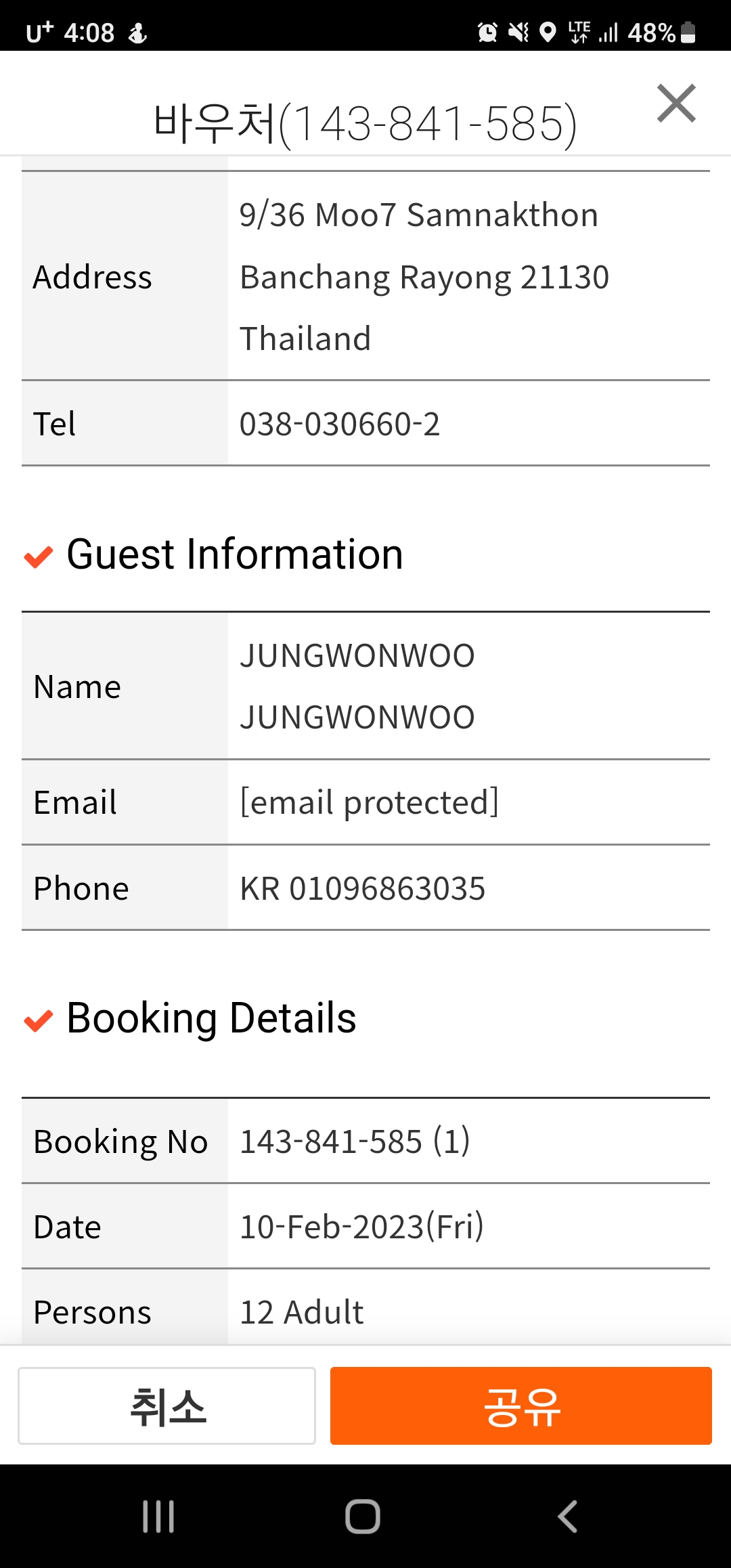Open recent apps from the navigation bar

(158, 1517)
